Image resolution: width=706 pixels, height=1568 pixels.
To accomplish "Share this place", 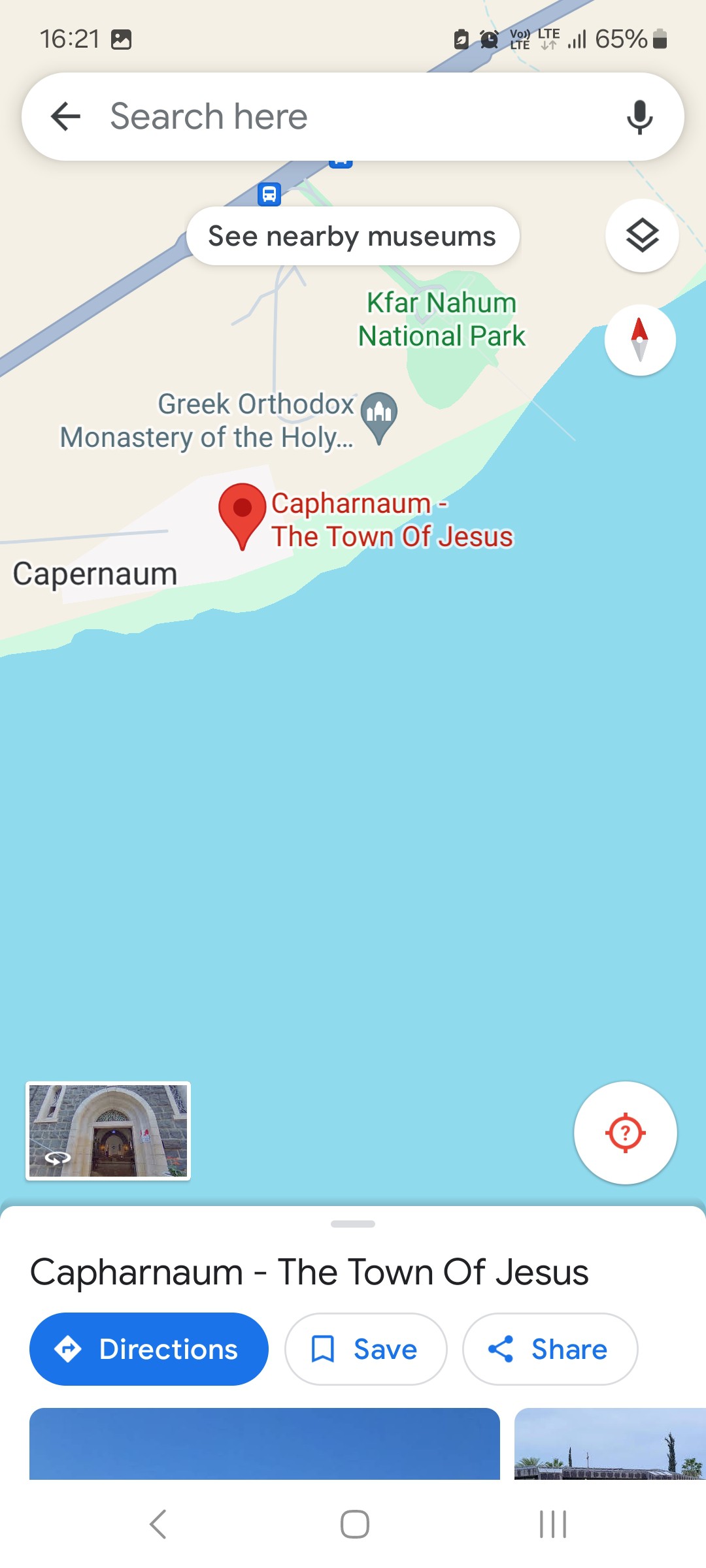I will [x=550, y=1349].
